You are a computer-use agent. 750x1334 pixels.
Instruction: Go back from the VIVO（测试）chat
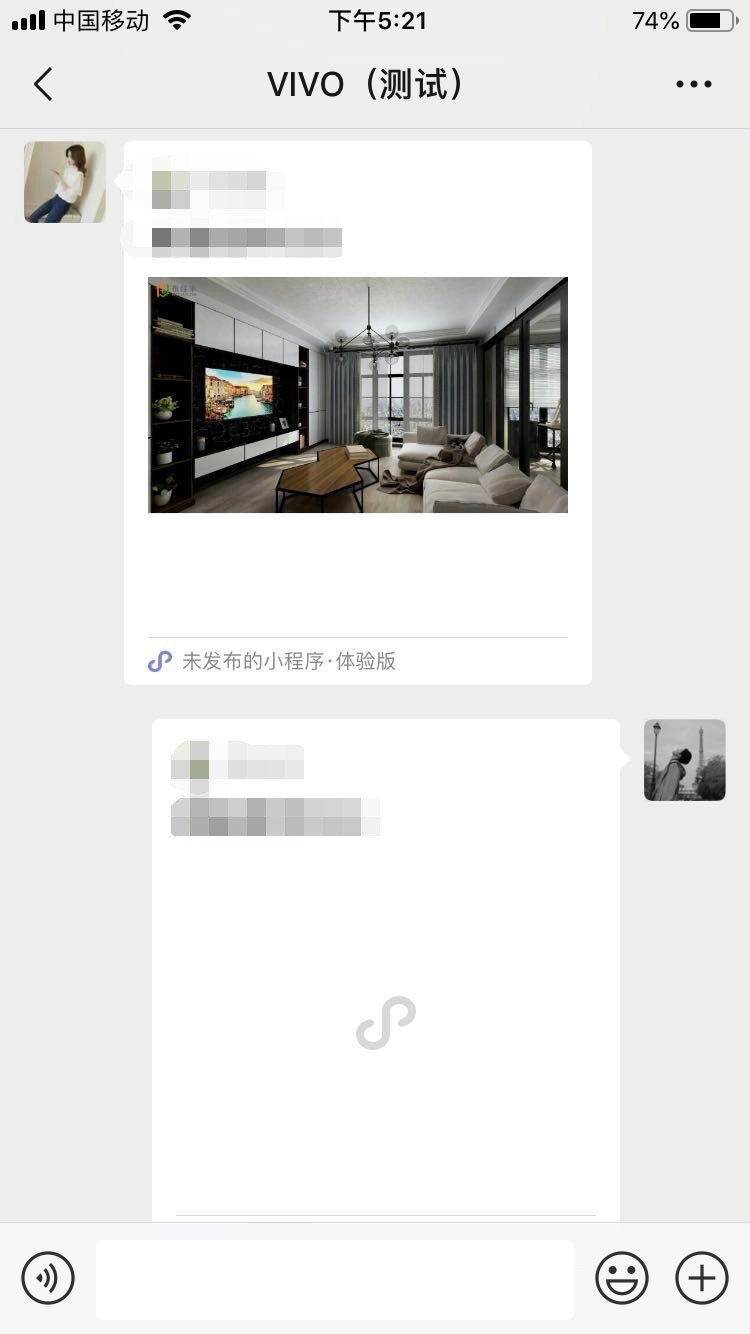(x=43, y=84)
